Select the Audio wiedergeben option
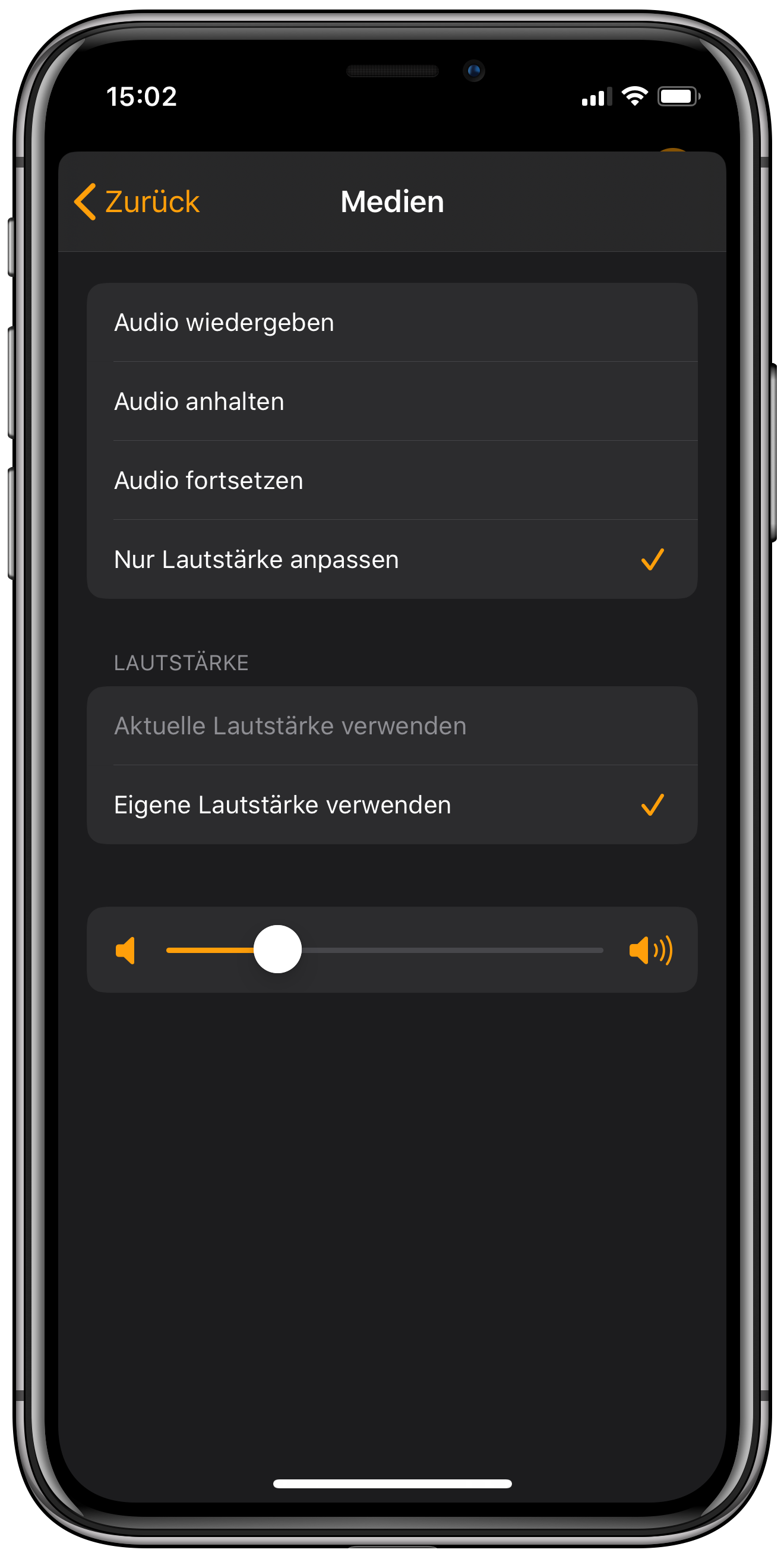The height and width of the screenshot is (1559, 784). click(x=391, y=323)
